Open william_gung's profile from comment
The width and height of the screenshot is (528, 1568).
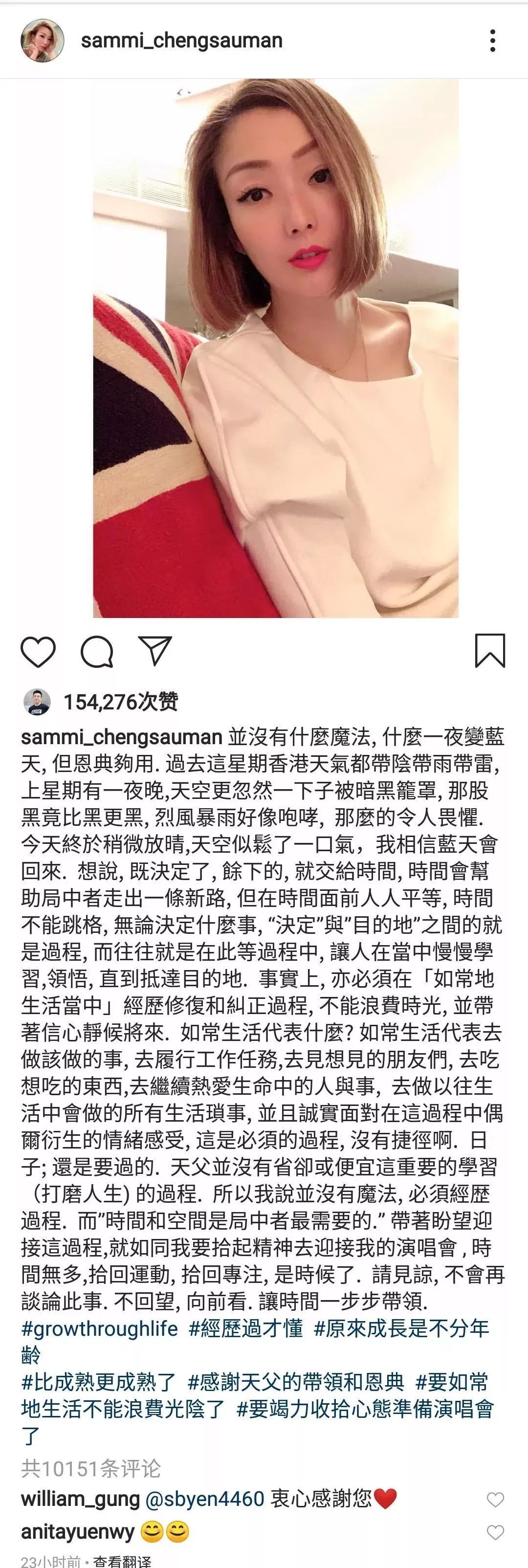80,1498
